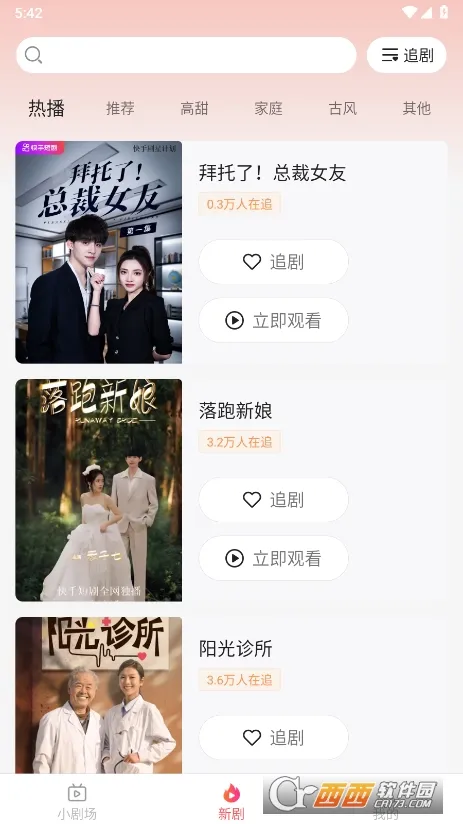Go to the 小剧场 bottom tab
This screenshot has width=463, height=824.
[77, 802]
